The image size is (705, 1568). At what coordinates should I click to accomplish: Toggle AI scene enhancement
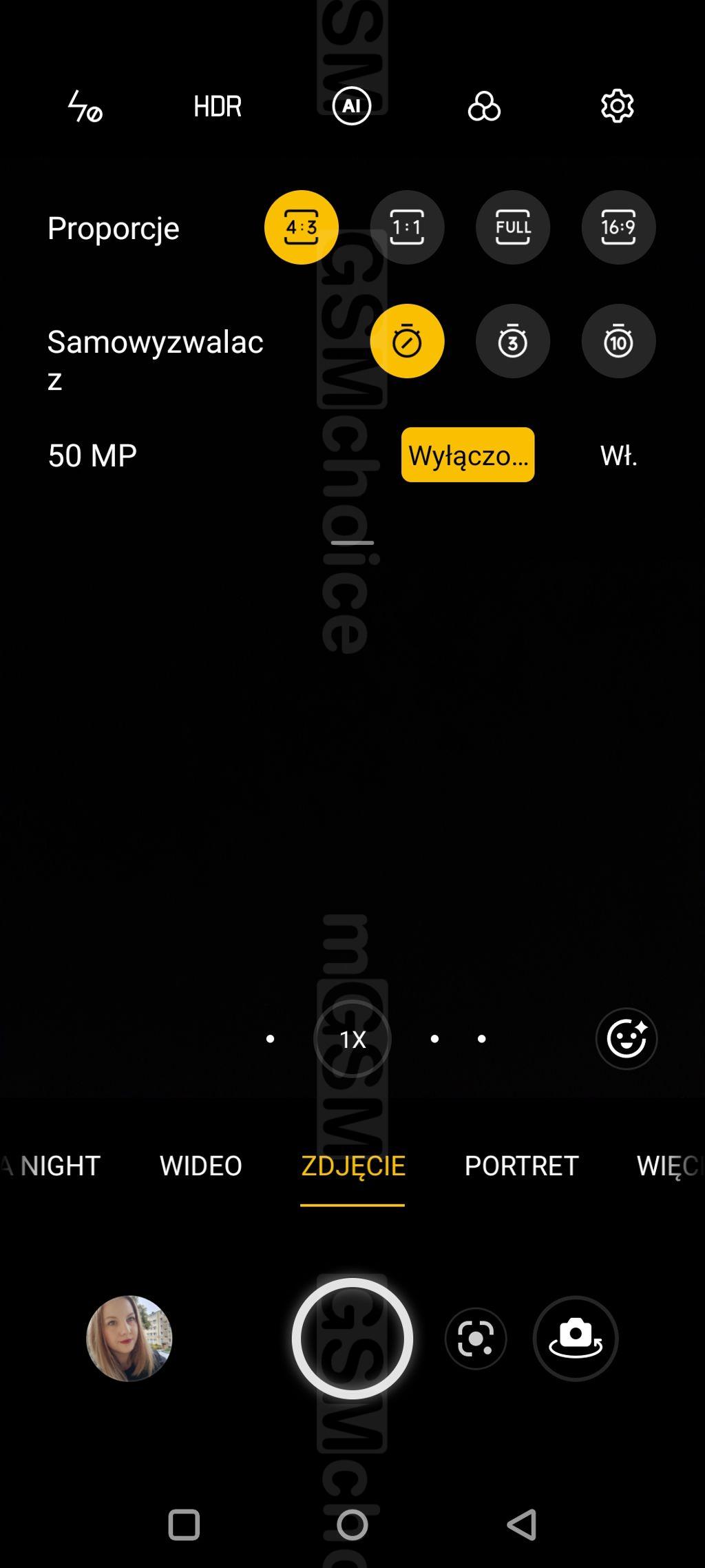pyautogui.click(x=351, y=107)
